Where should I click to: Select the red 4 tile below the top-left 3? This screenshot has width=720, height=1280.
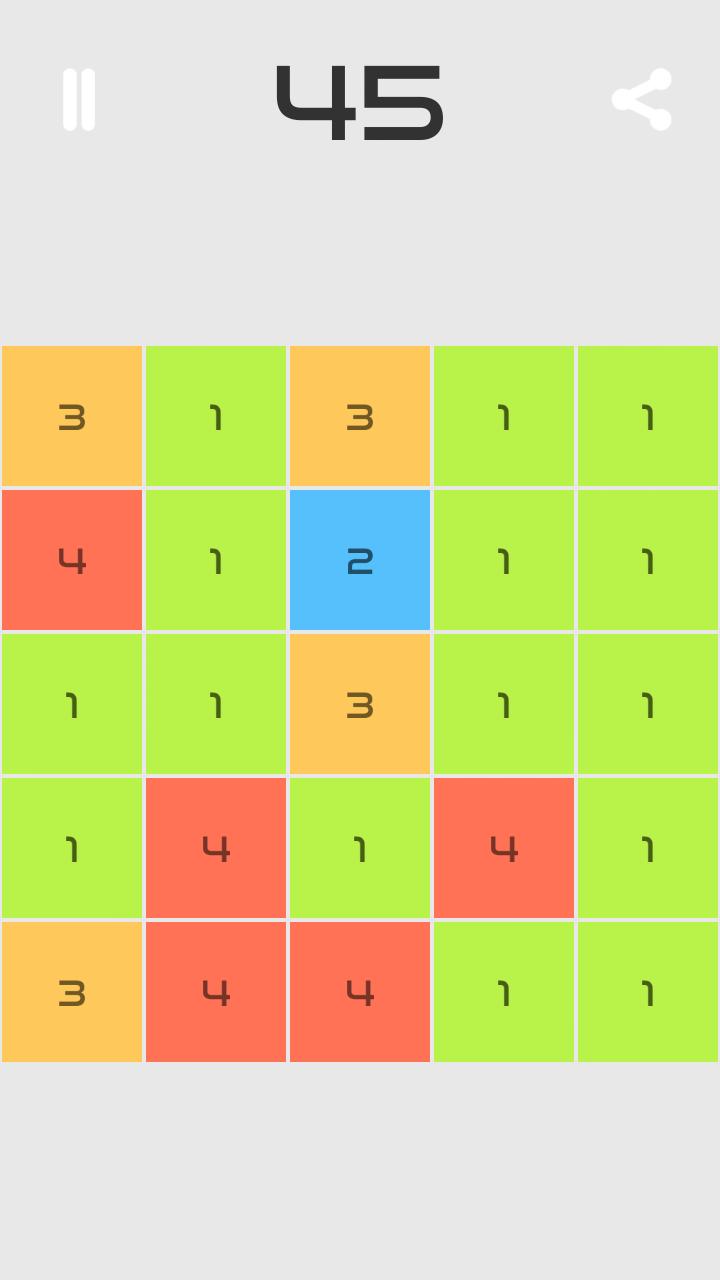pyautogui.click(x=72, y=560)
